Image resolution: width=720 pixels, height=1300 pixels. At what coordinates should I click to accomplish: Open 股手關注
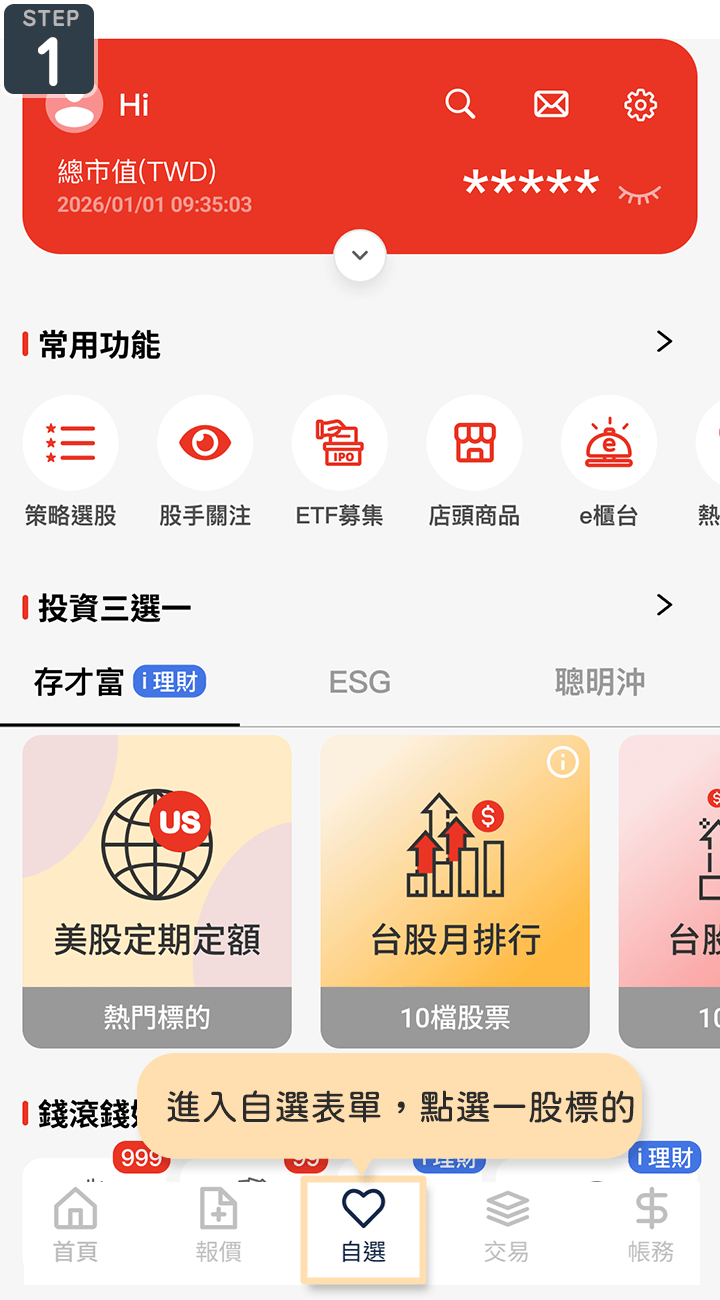coord(205,443)
